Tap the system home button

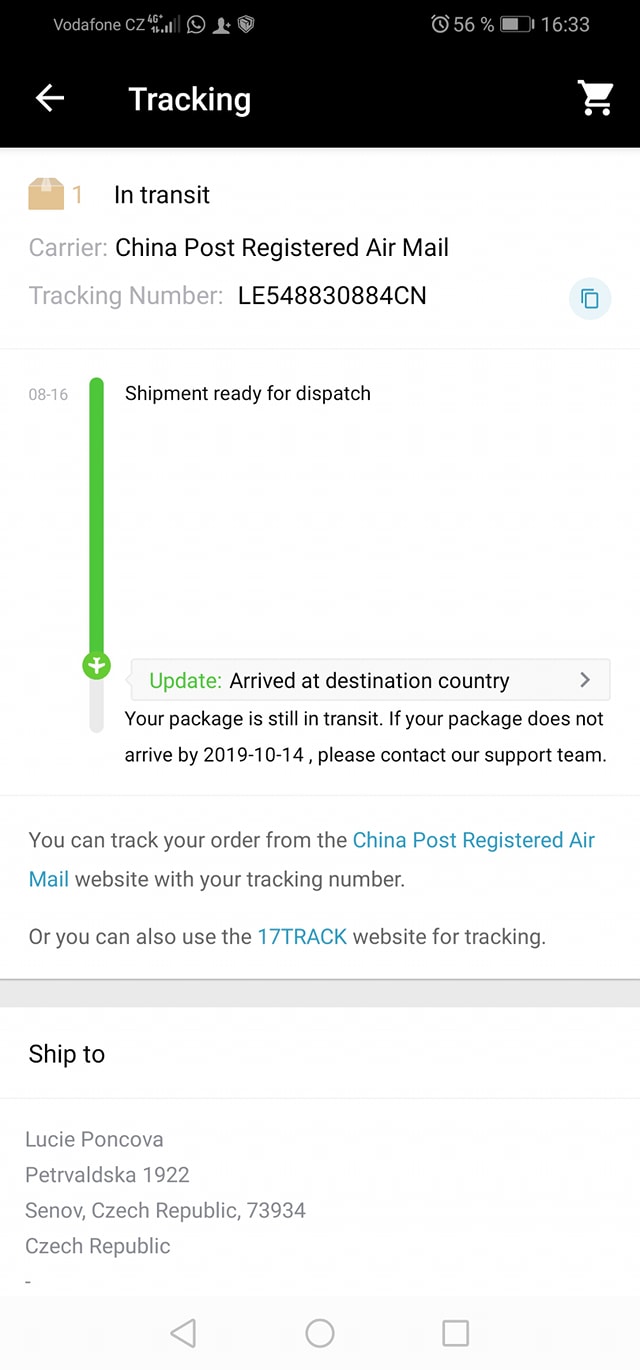320,1332
